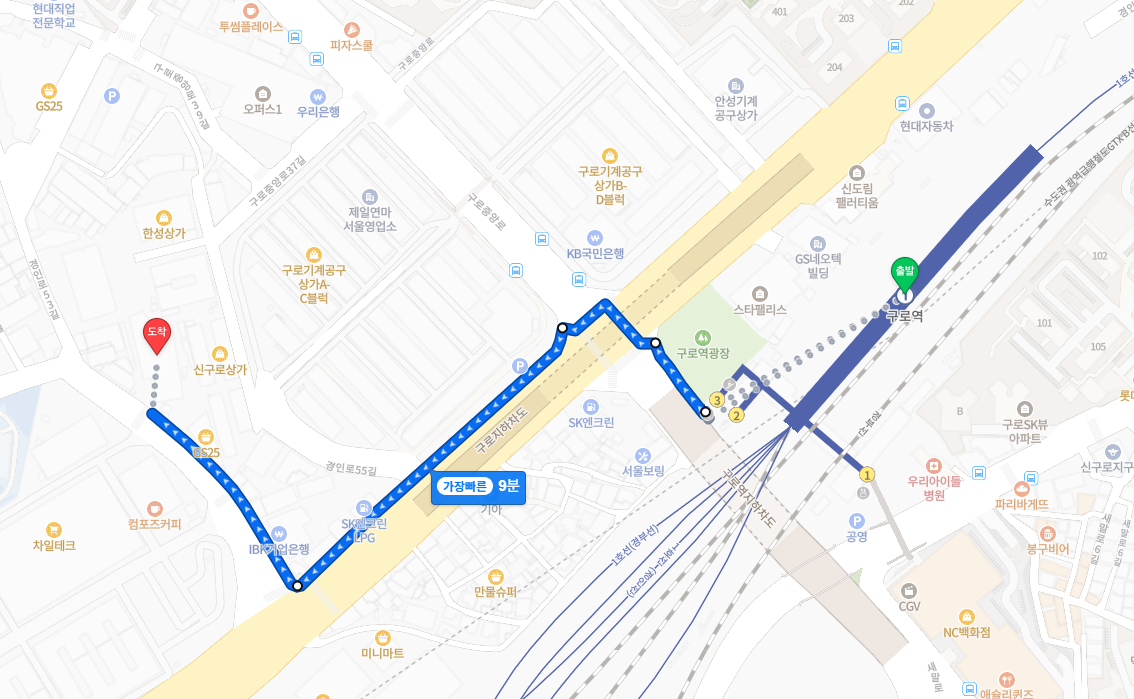The image size is (1134, 699).
Task: Open the CGV cinema marker
Action: click(909, 591)
